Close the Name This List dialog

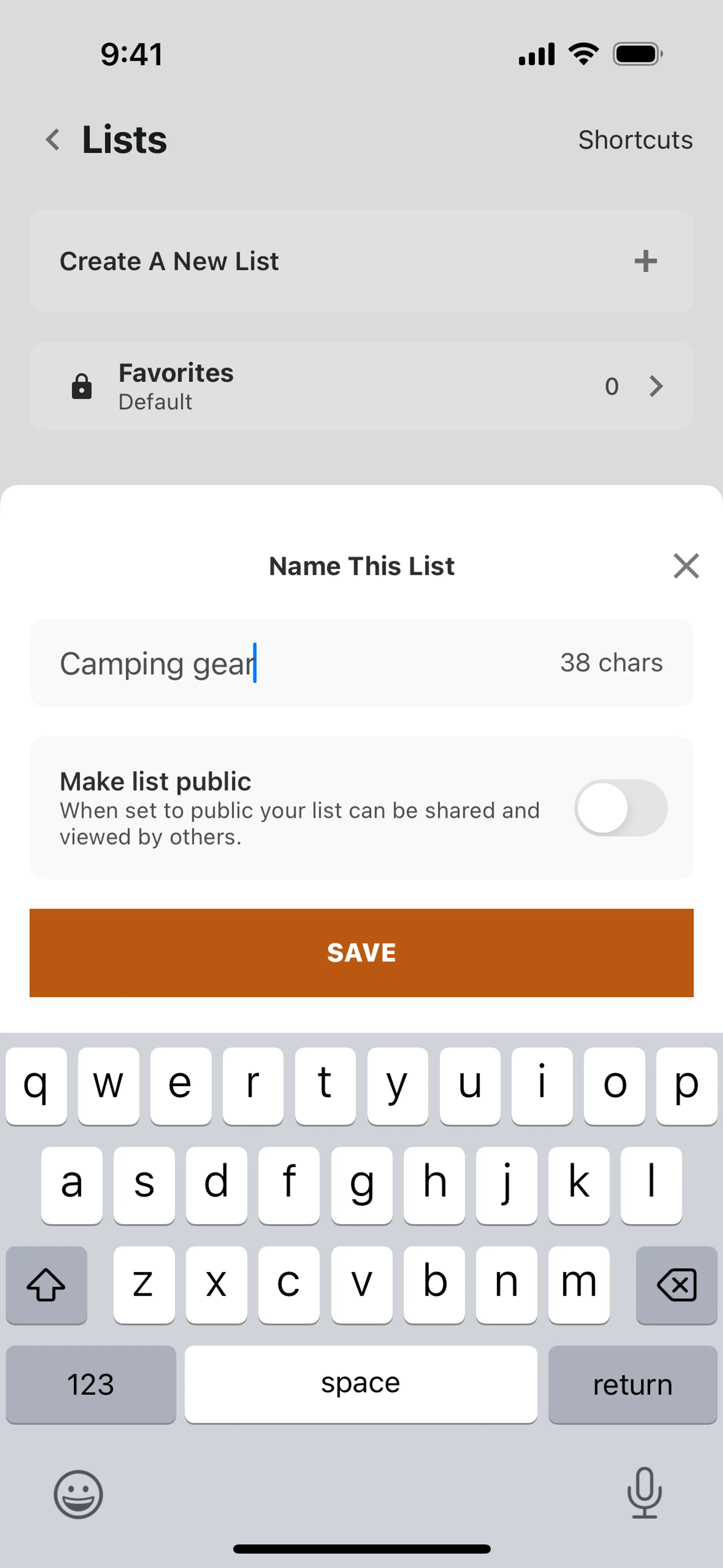[x=686, y=565]
